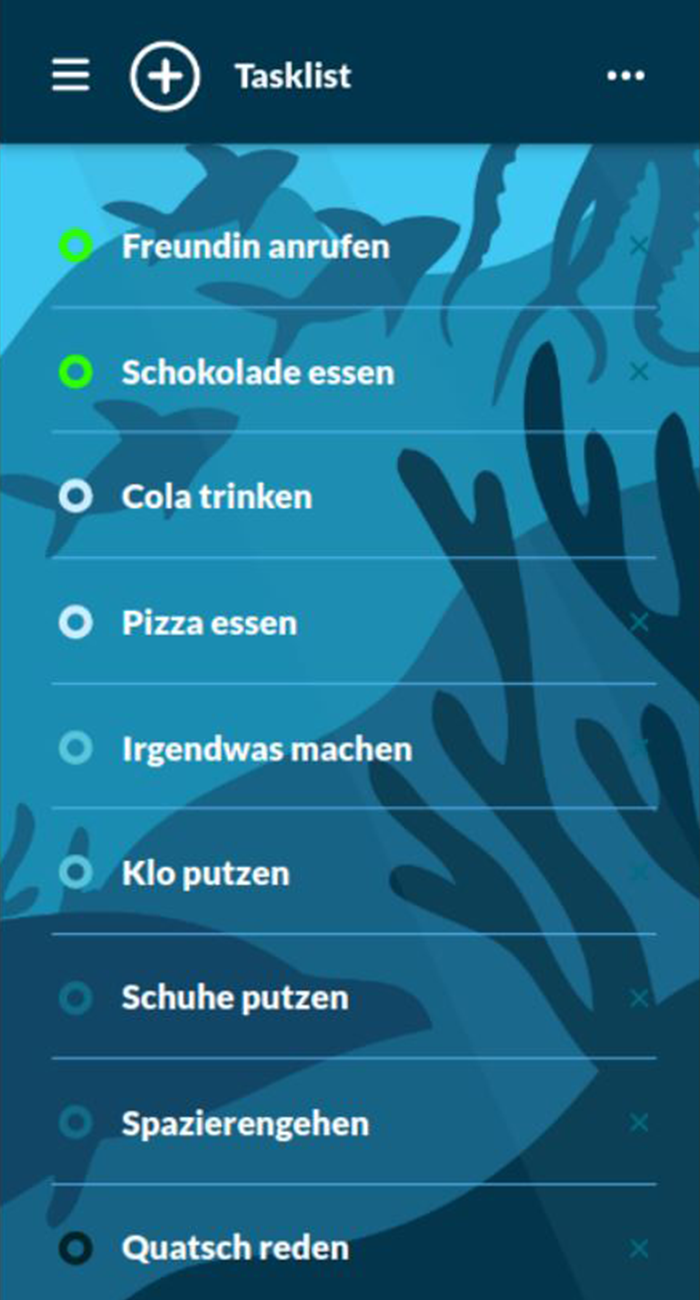Mark Quatsch reden as done
This screenshot has width=700, height=1300.
tap(75, 1248)
